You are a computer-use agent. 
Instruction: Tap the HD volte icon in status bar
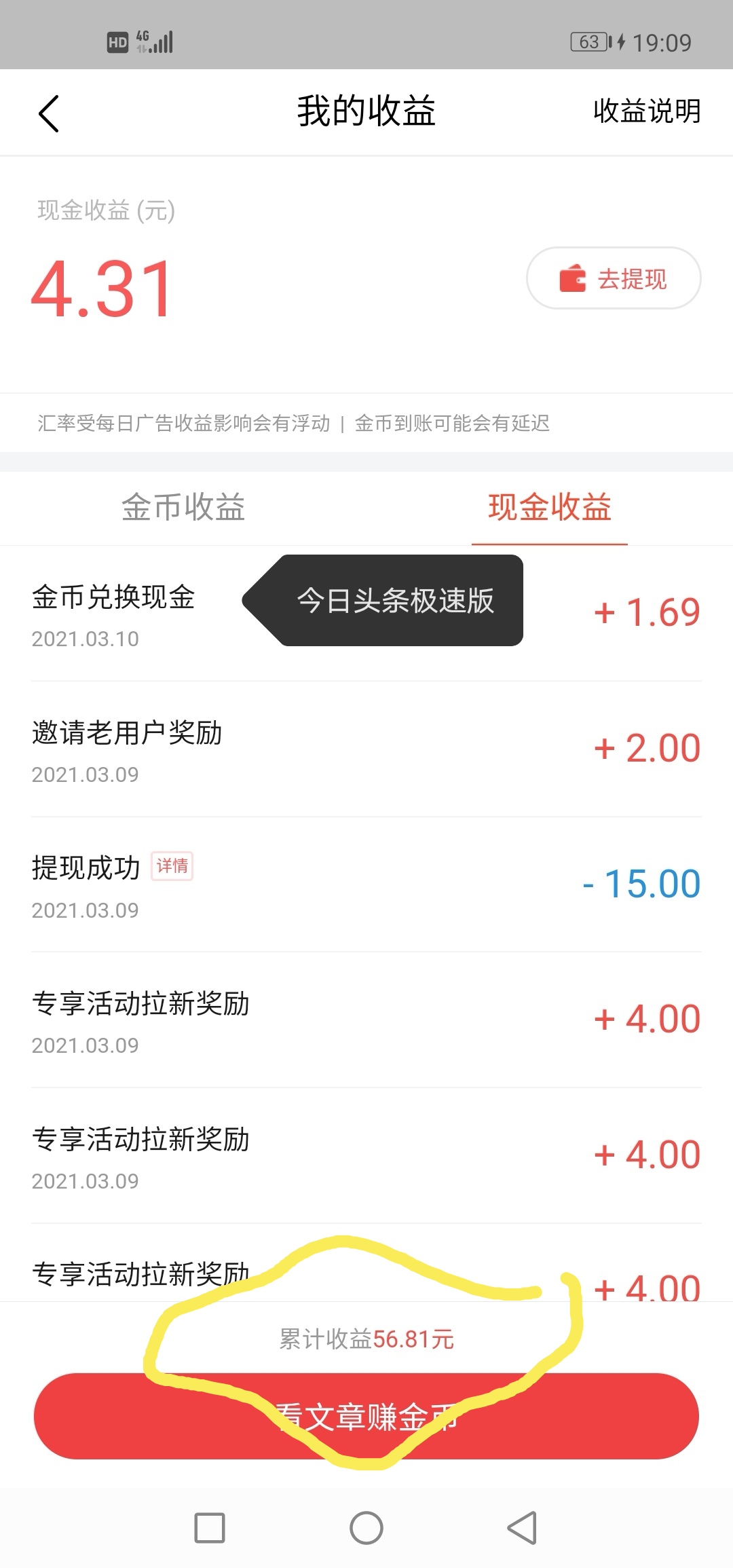(117, 42)
